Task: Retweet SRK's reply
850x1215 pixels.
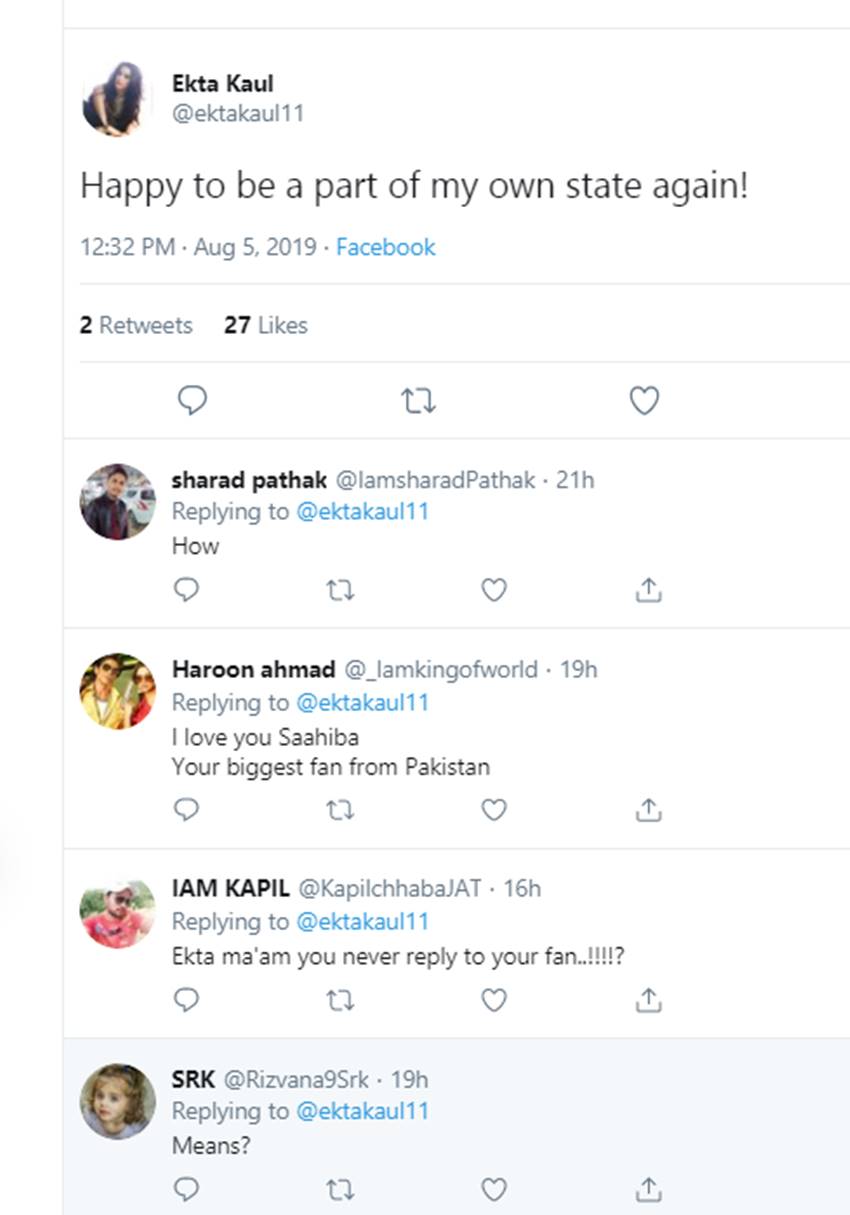Action: click(340, 1188)
